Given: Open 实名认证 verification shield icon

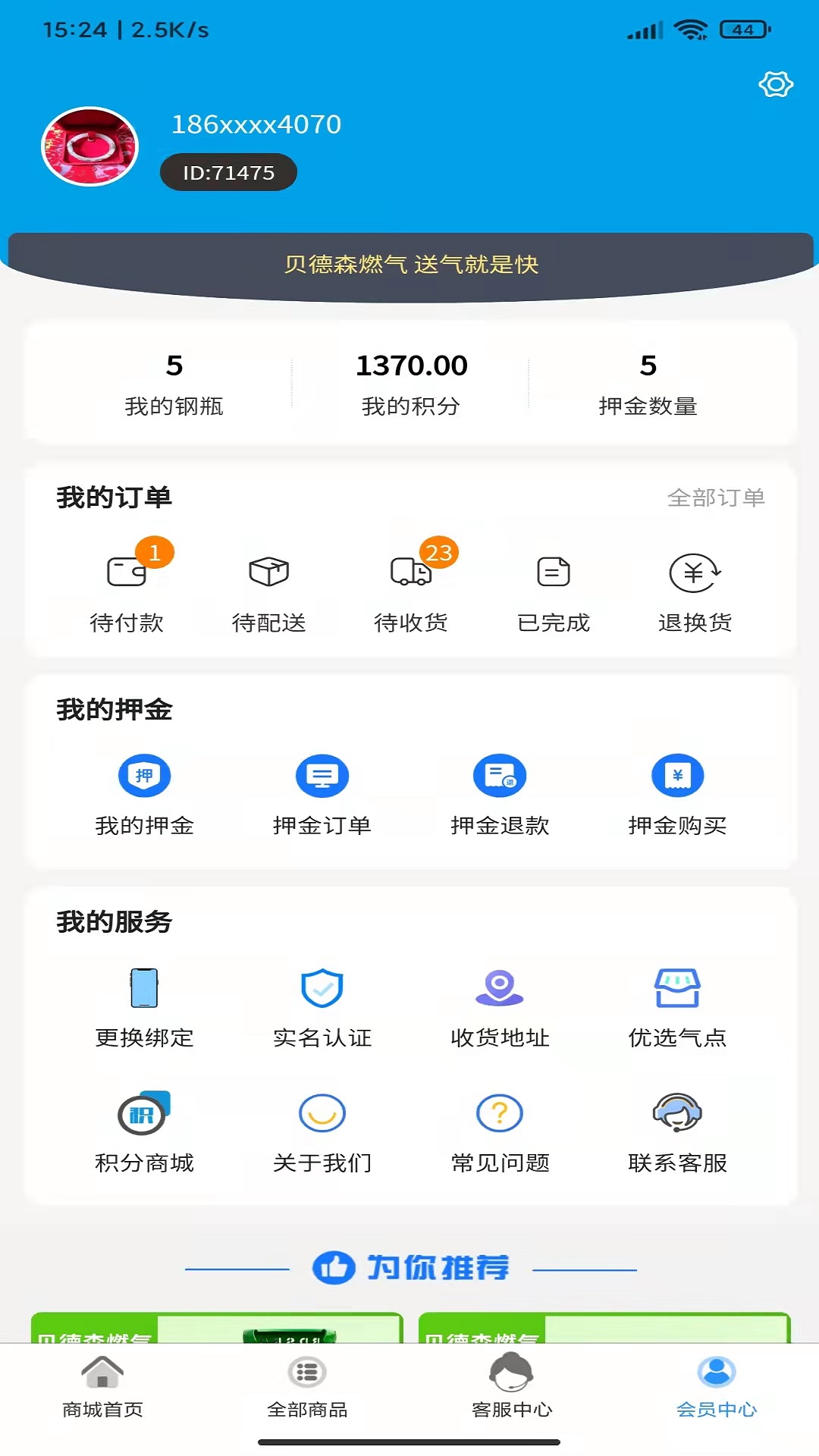Looking at the screenshot, I should click(x=322, y=988).
